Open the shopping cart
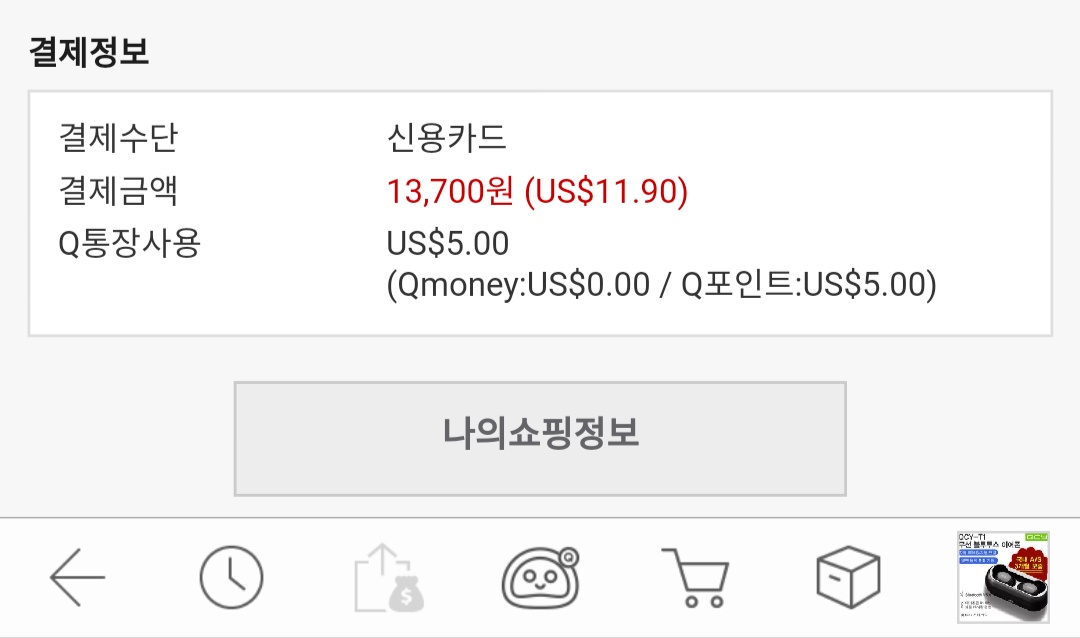Screen dimensions: 1080x638 tap(696, 578)
